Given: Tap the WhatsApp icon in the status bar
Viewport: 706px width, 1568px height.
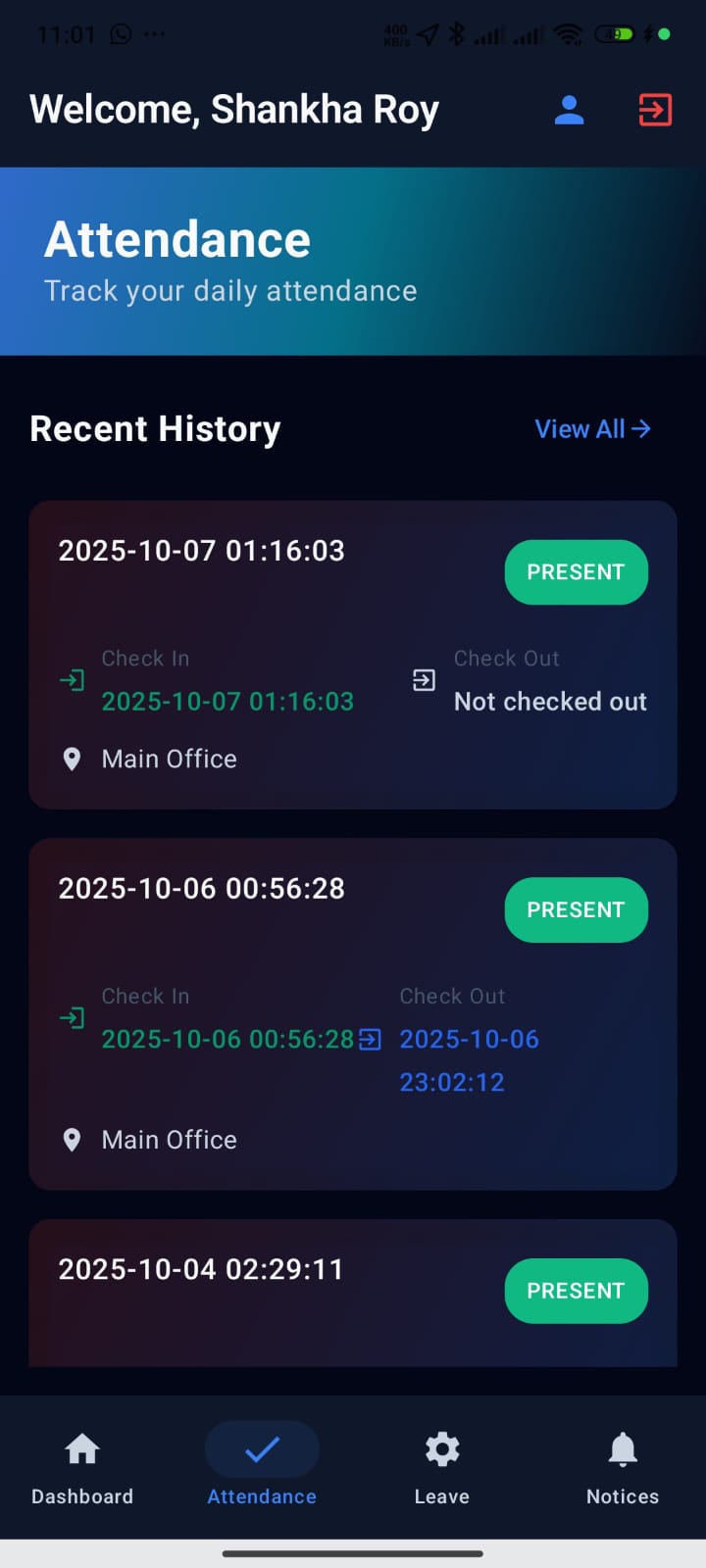Looking at the screenshot, I should (x=119, y=33).
